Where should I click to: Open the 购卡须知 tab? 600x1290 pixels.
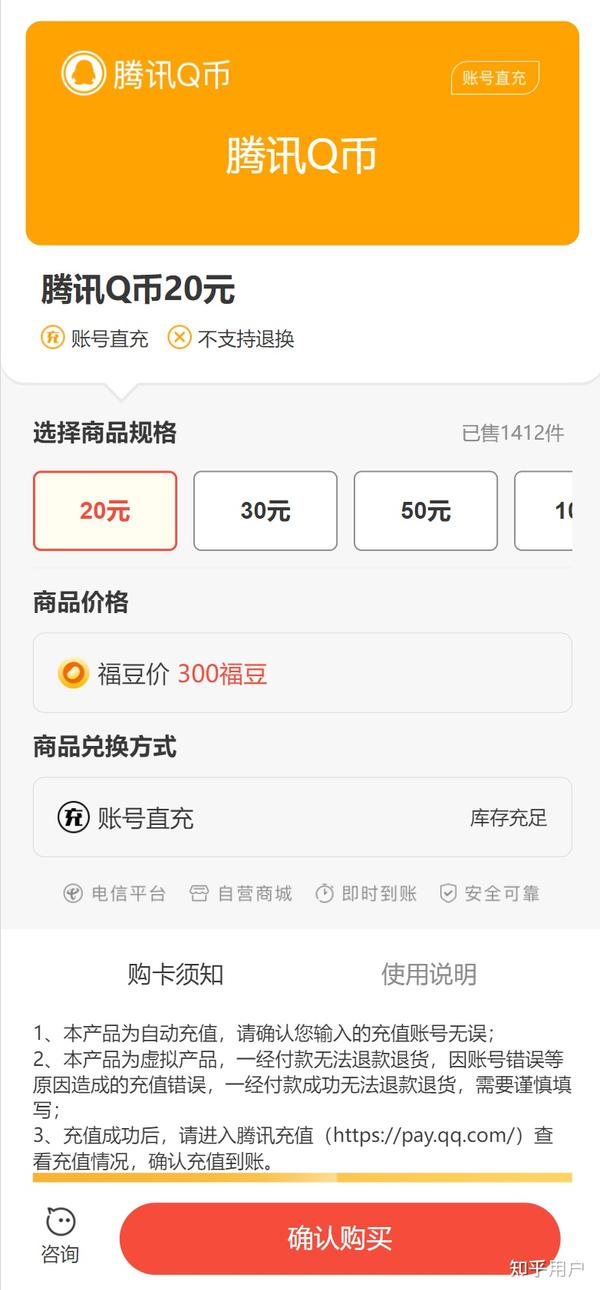[x=176, y=974]
